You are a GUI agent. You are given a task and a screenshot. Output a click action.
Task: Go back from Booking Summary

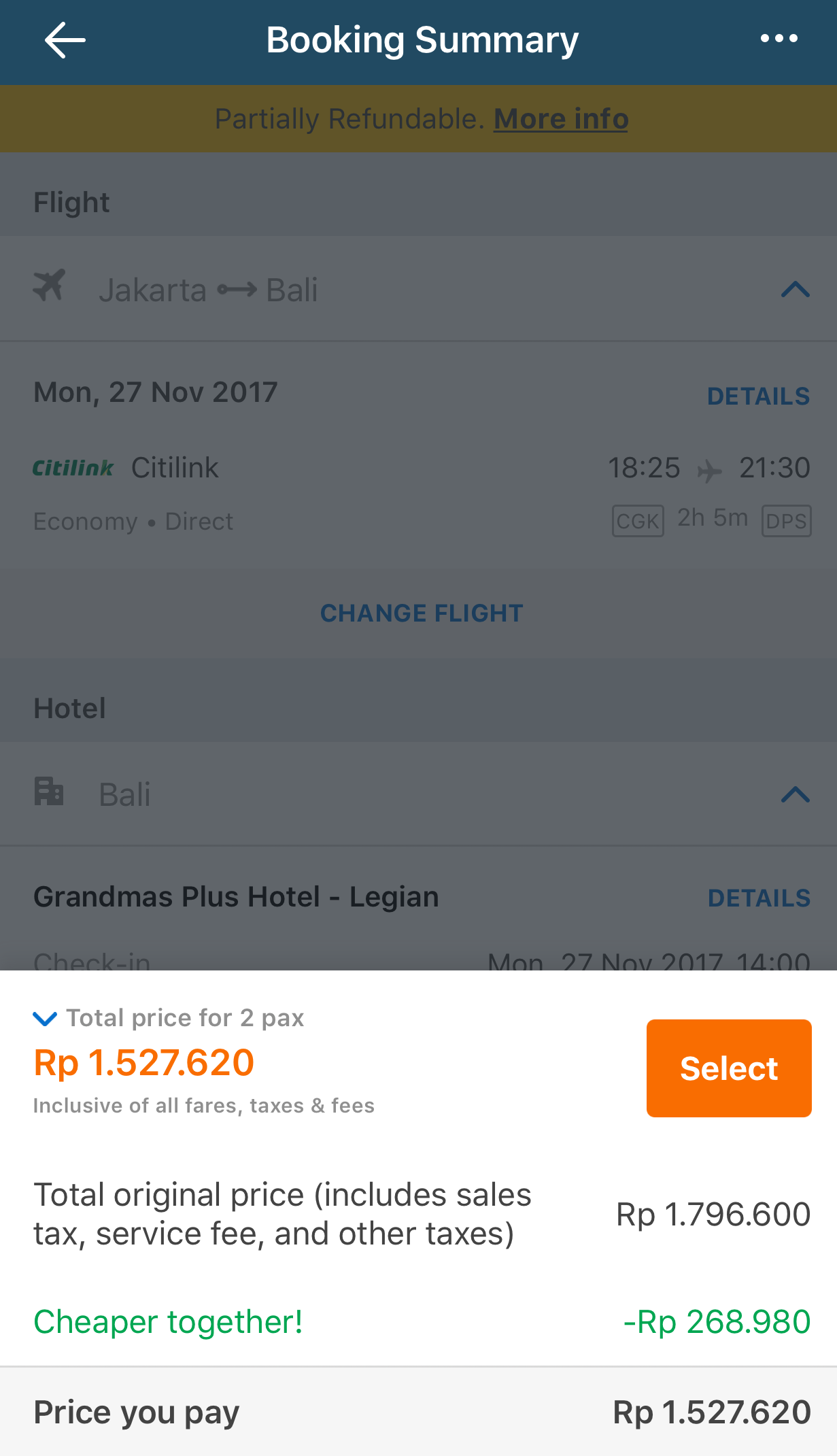pyautogui.click(x=65, y=40)
